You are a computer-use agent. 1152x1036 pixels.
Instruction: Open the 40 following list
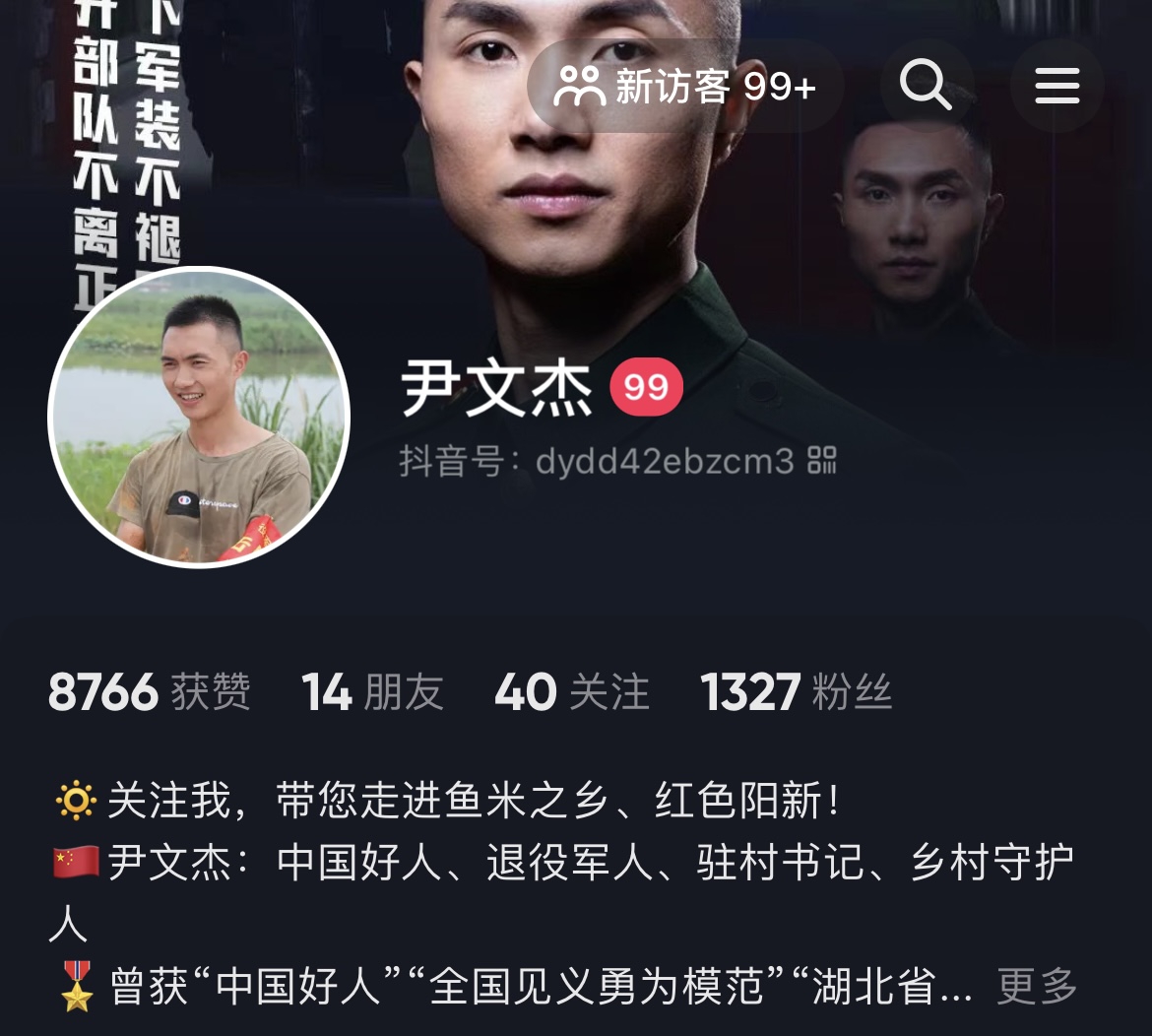[572, 692]
